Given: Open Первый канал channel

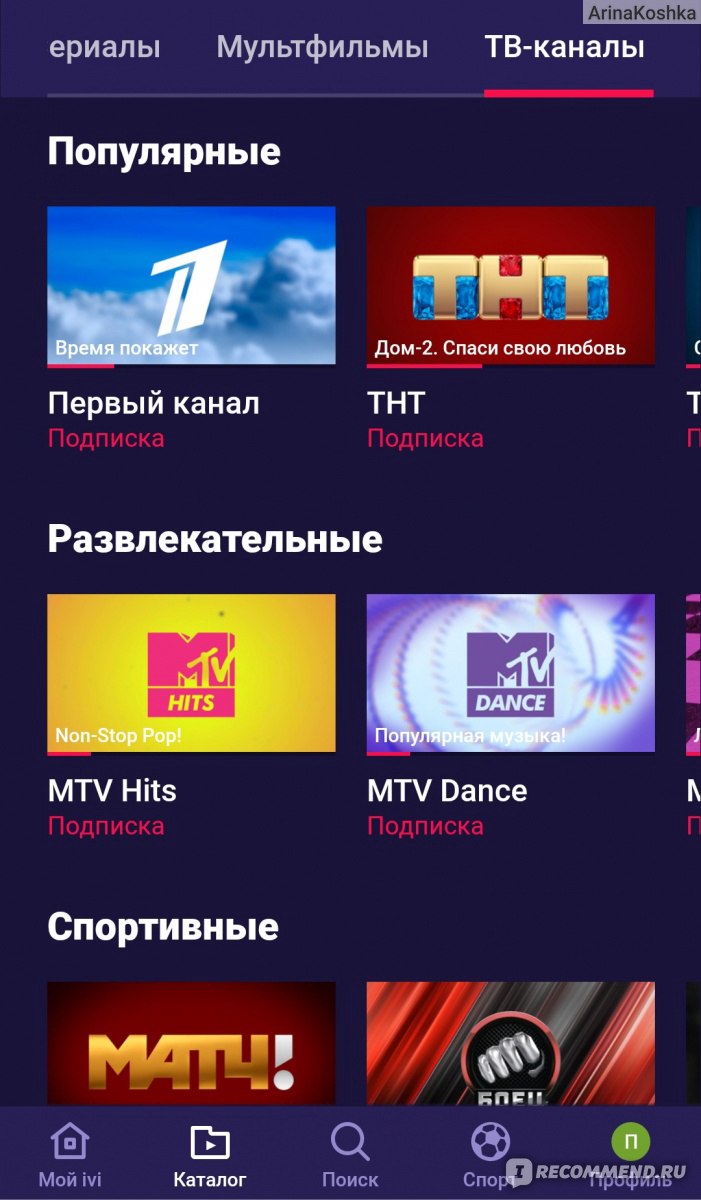Looking at the screenshot, I should (x=191, y=286).
